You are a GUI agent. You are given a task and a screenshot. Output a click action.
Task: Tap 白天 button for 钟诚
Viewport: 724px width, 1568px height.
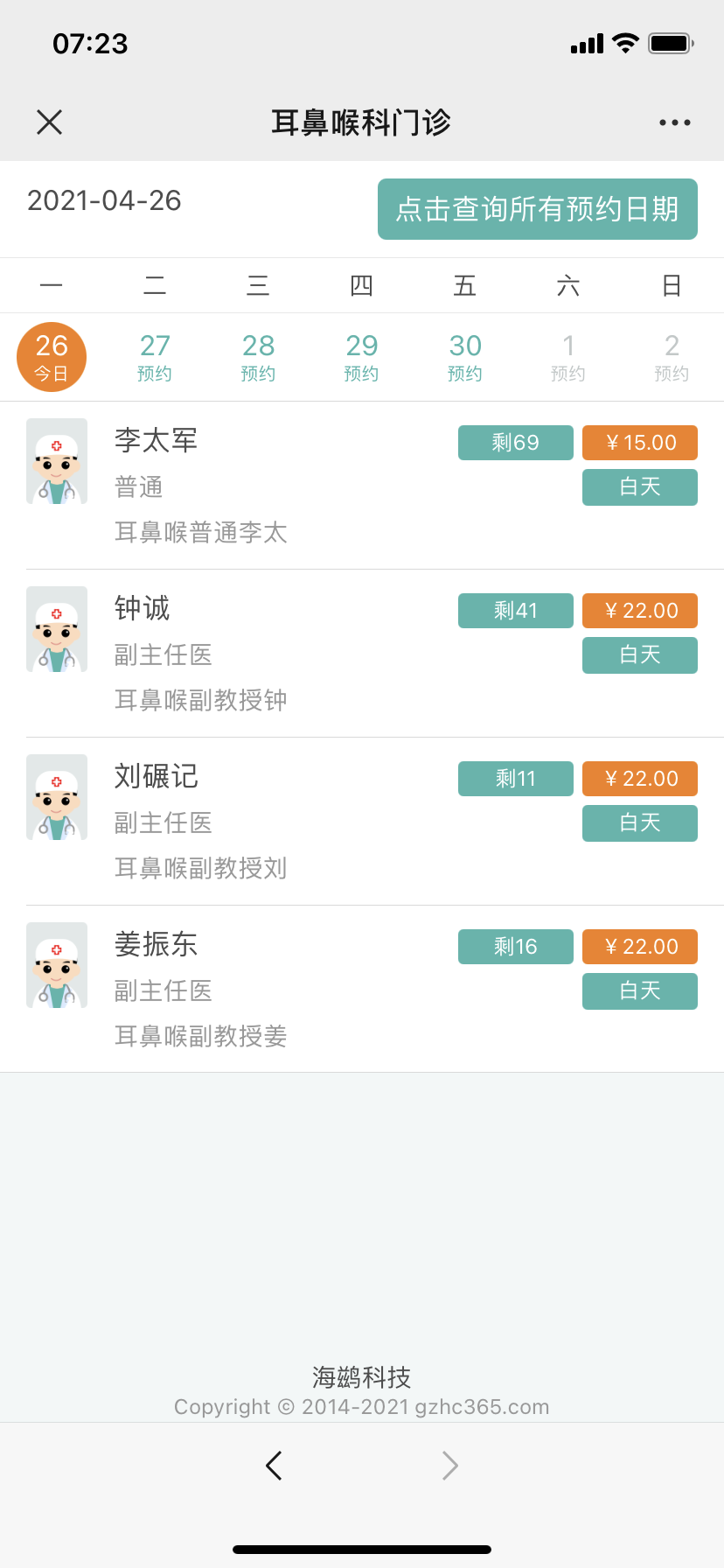(x=640, y=655)
